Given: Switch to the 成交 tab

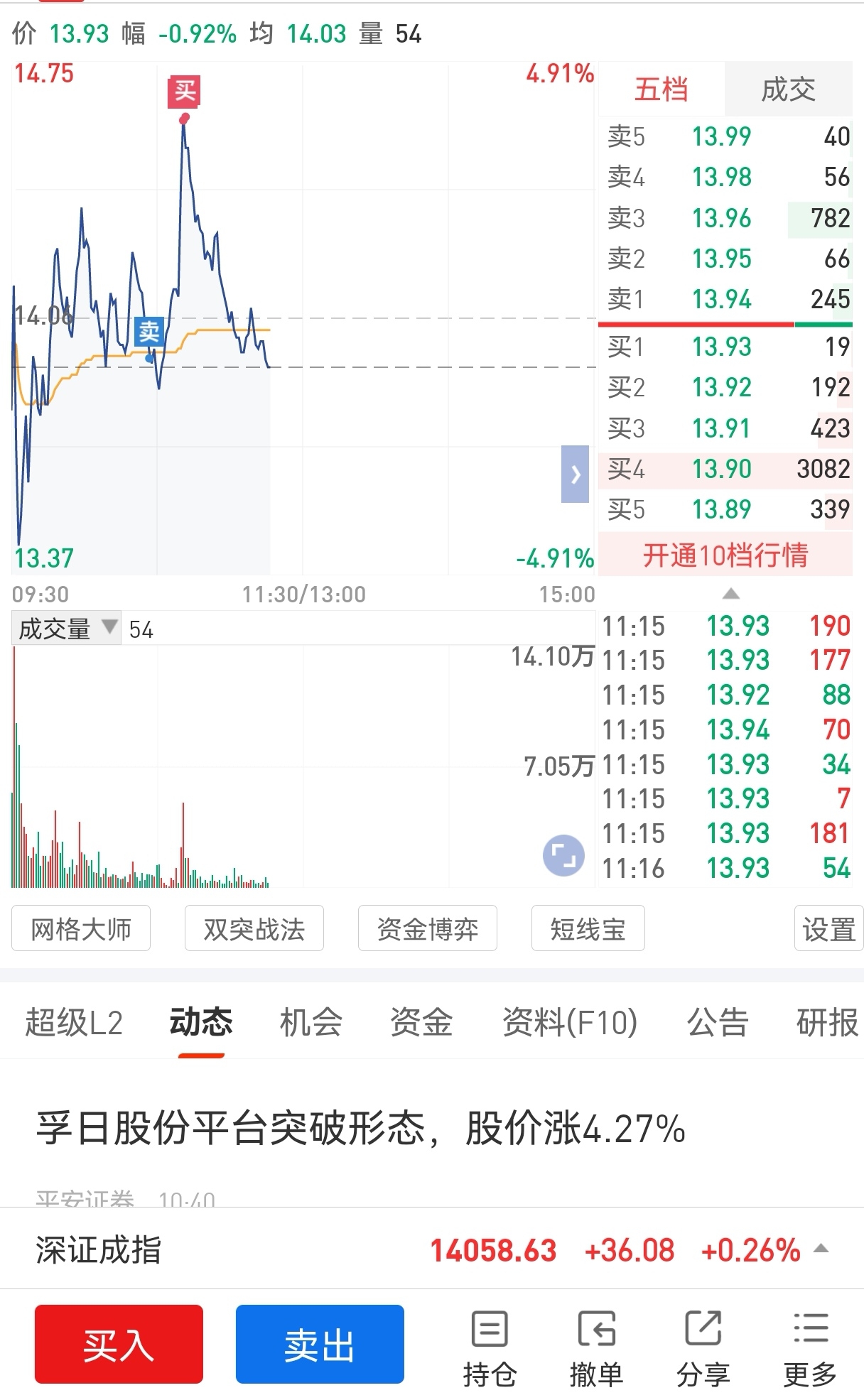Looking at the screenshot, I should (787, 89).
